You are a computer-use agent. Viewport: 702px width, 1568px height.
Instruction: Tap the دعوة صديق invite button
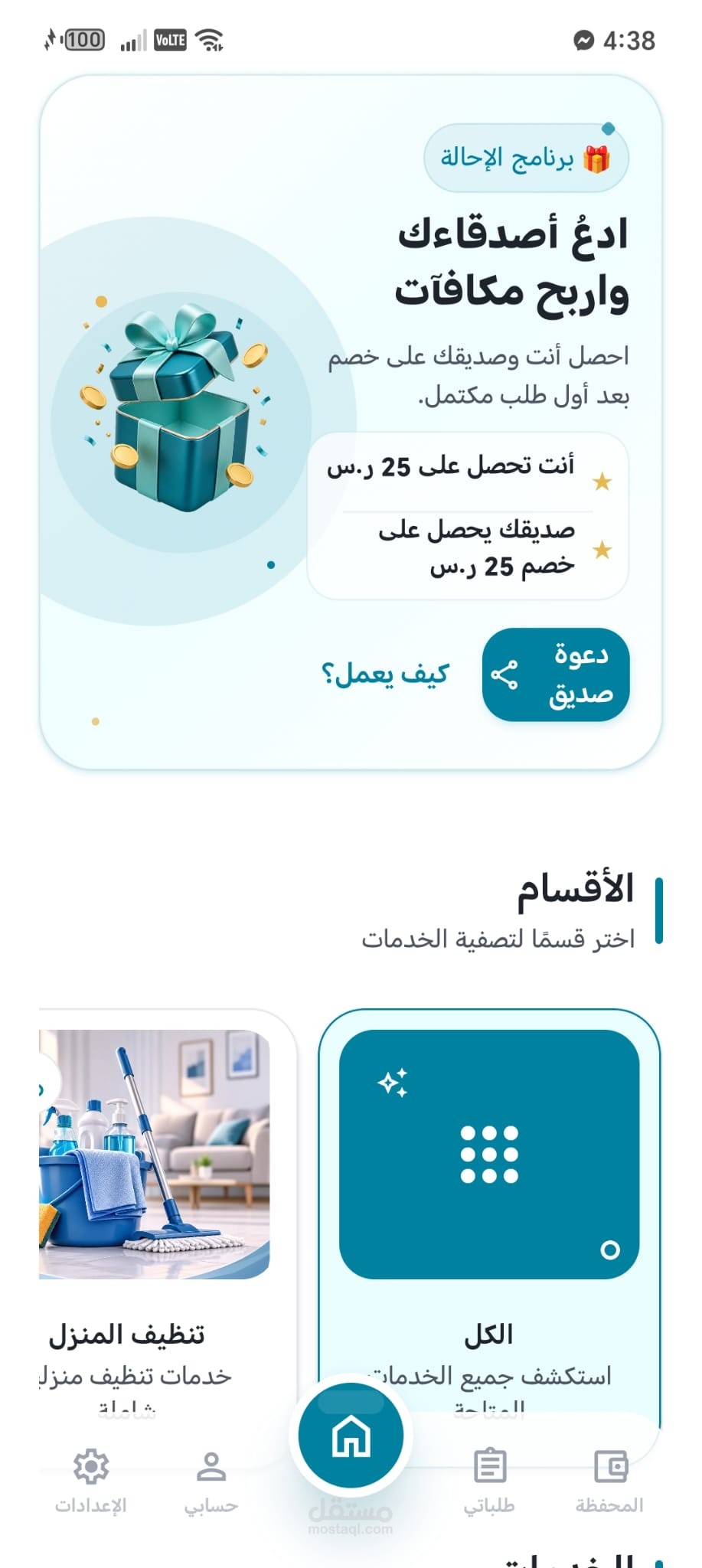pos(555,675)
